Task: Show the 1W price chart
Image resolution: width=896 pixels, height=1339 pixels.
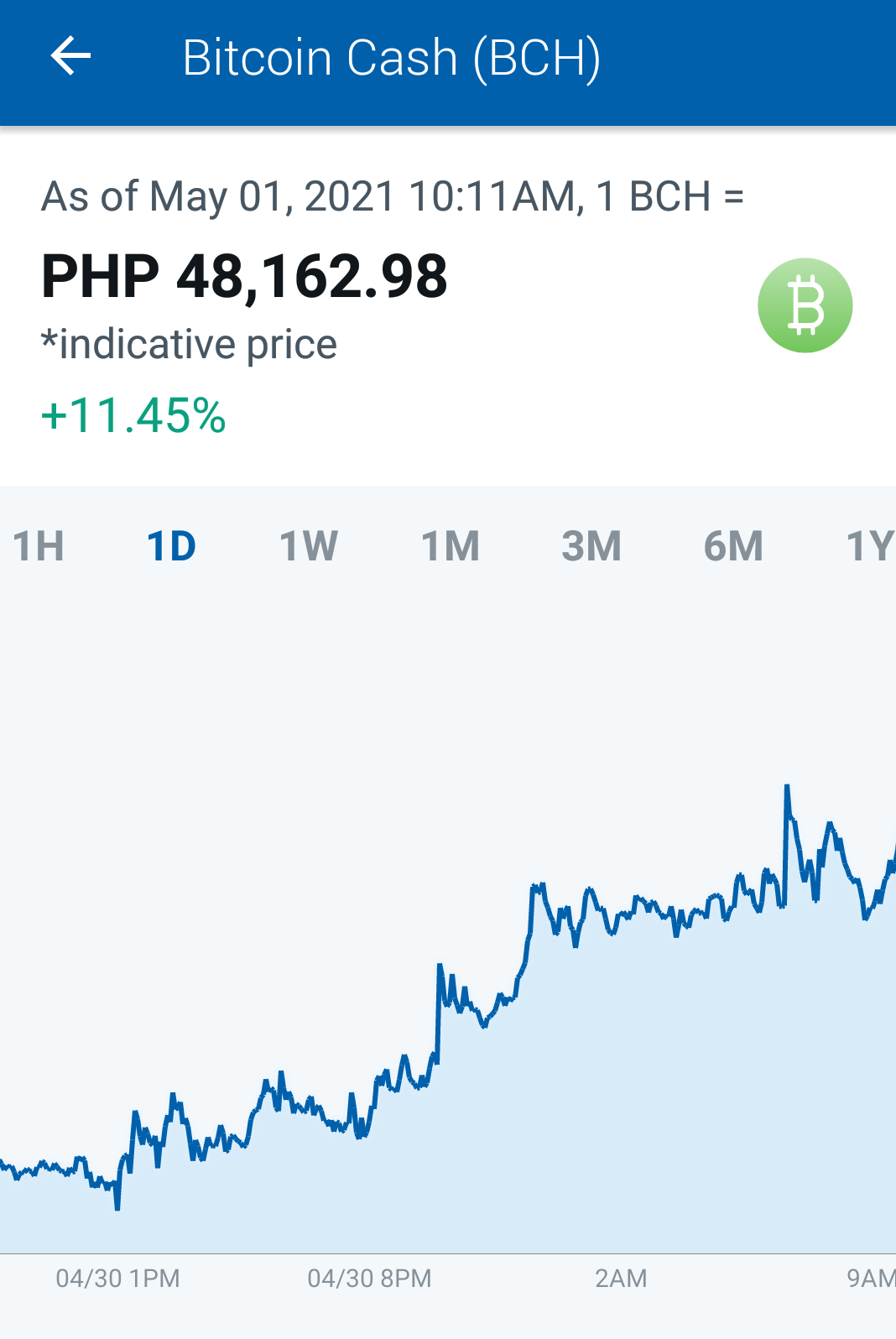Action: (309, 546)
